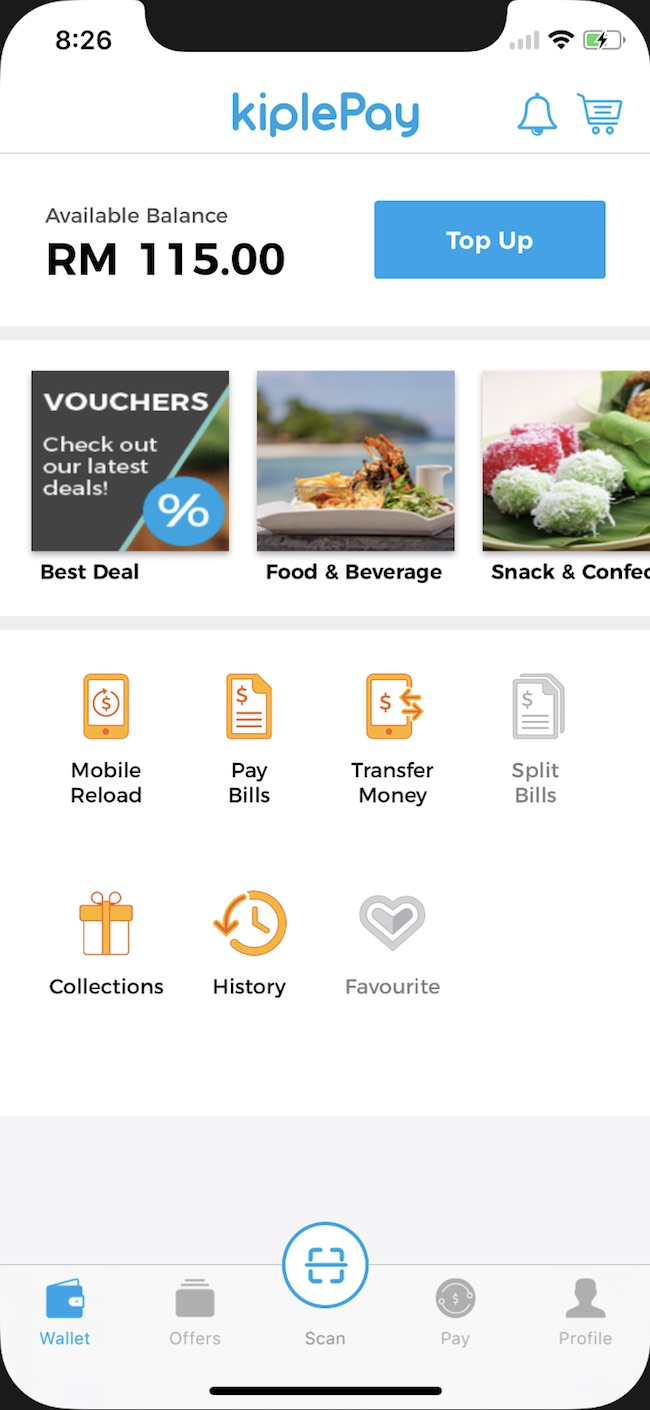Switch to the Wallet tab
Screen dimensions: 650x1410
tap(65, 1311)
